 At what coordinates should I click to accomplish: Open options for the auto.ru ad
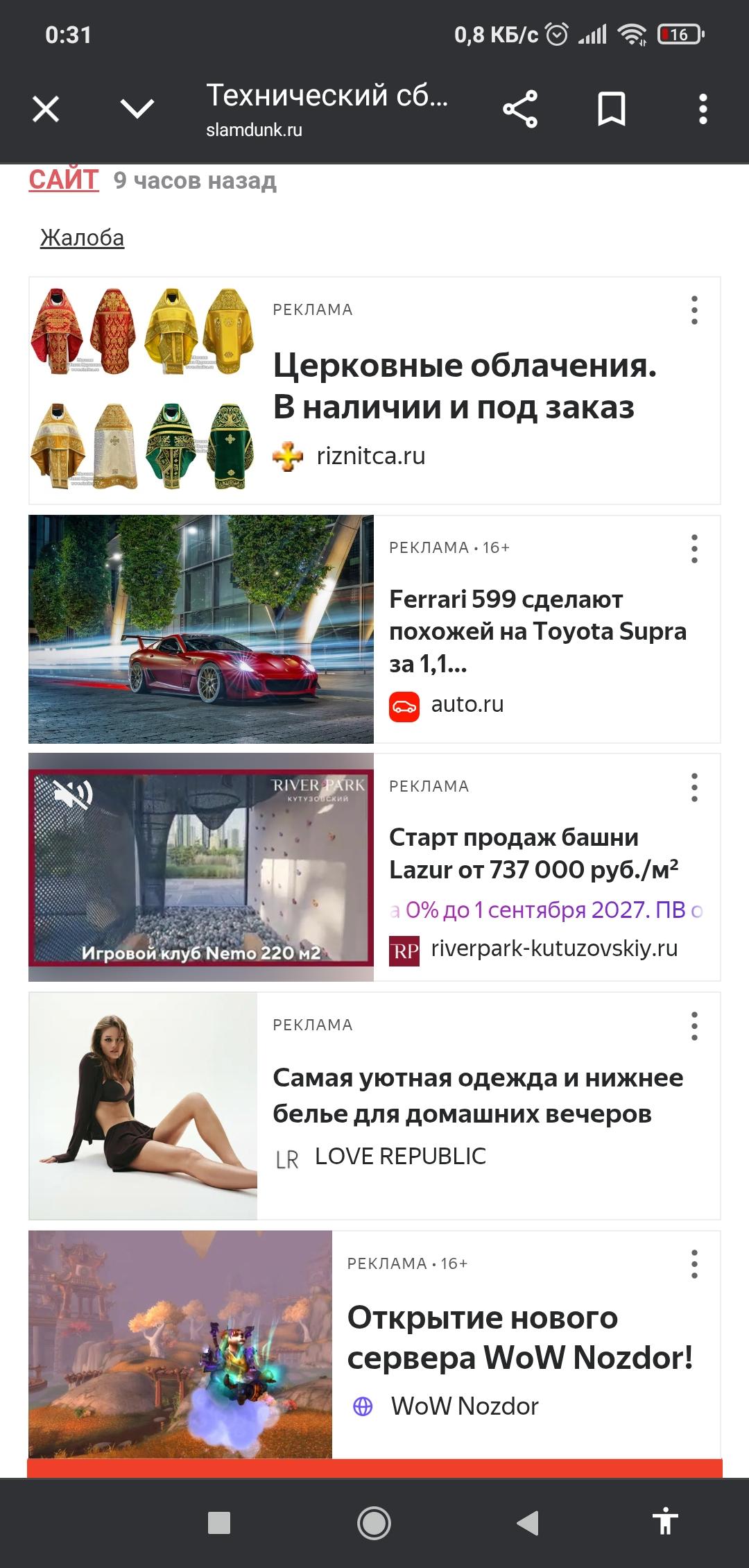[694, 549]
